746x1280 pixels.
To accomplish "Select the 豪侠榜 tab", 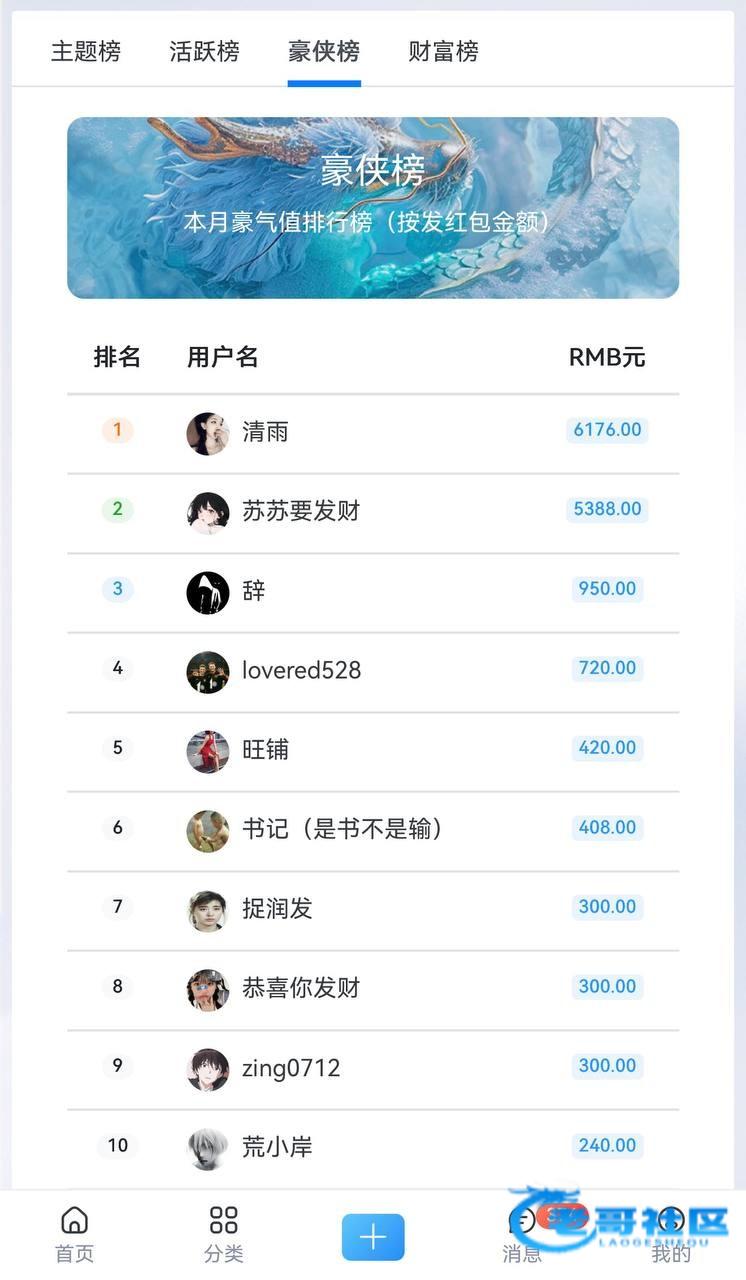I will pyautogui.click(x=324, y=51).
